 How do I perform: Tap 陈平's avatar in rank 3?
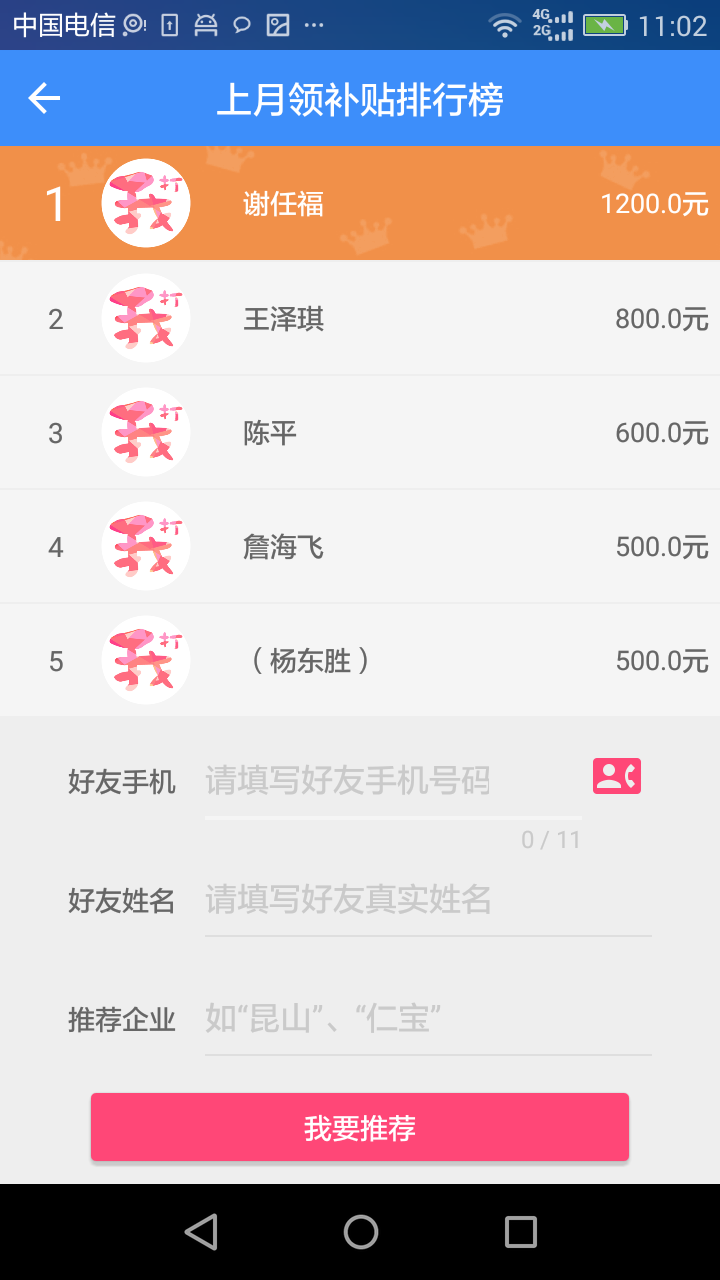coord(145,431)
